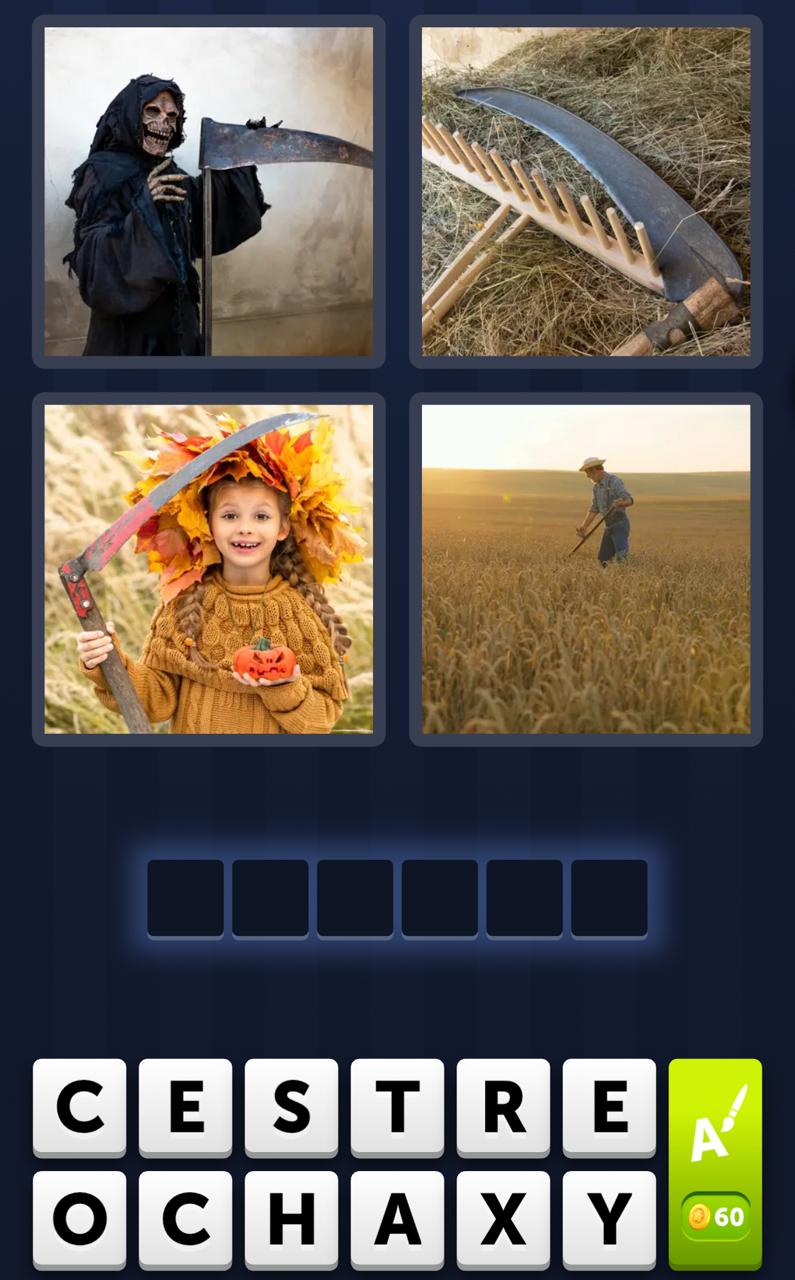
Task: View the farmer in wheat field picture
Action: pos(586,569)
